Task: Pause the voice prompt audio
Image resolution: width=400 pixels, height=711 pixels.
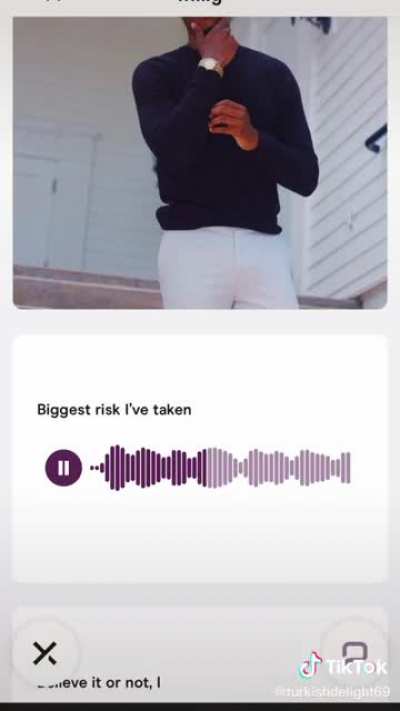Action: coord(63,468)
